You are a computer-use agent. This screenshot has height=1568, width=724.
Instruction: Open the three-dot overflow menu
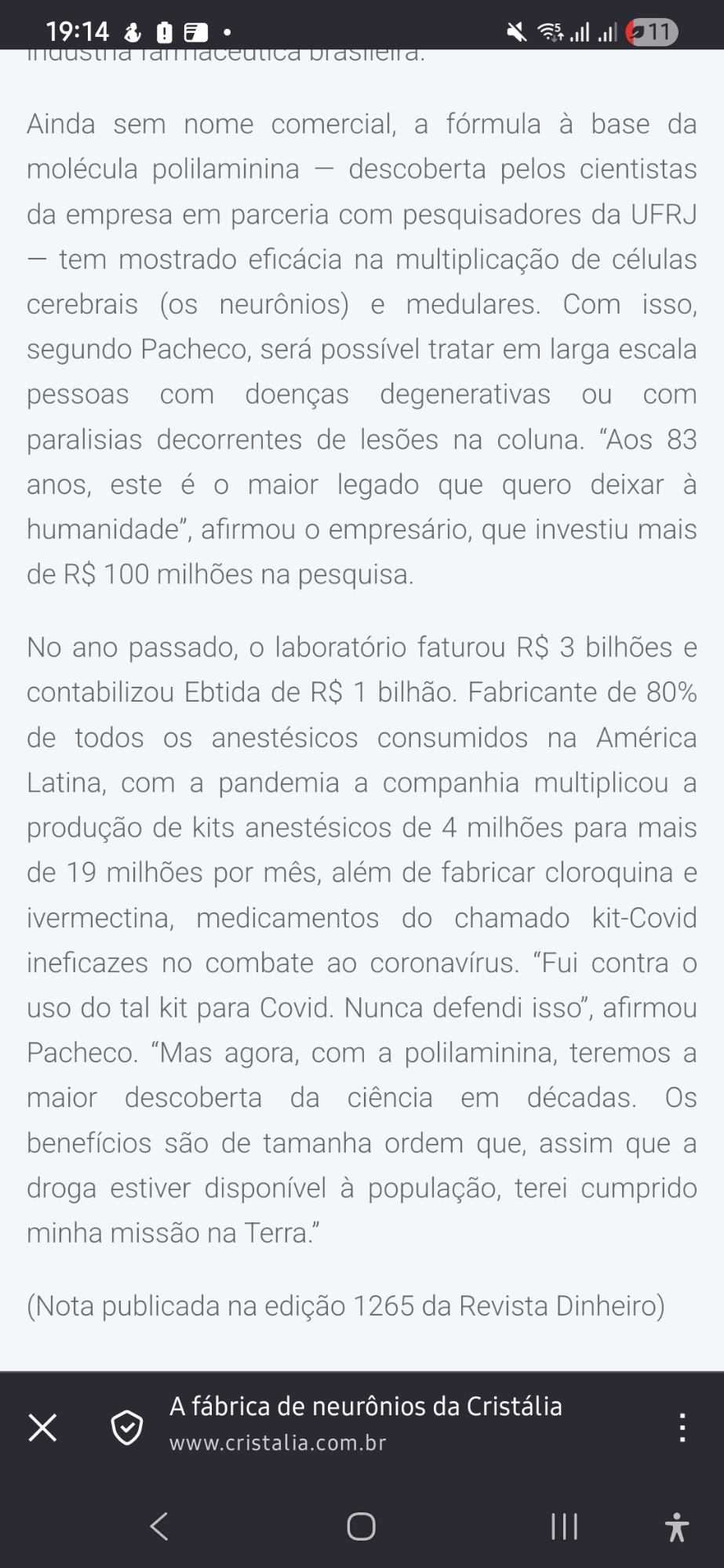(682, 1428)
